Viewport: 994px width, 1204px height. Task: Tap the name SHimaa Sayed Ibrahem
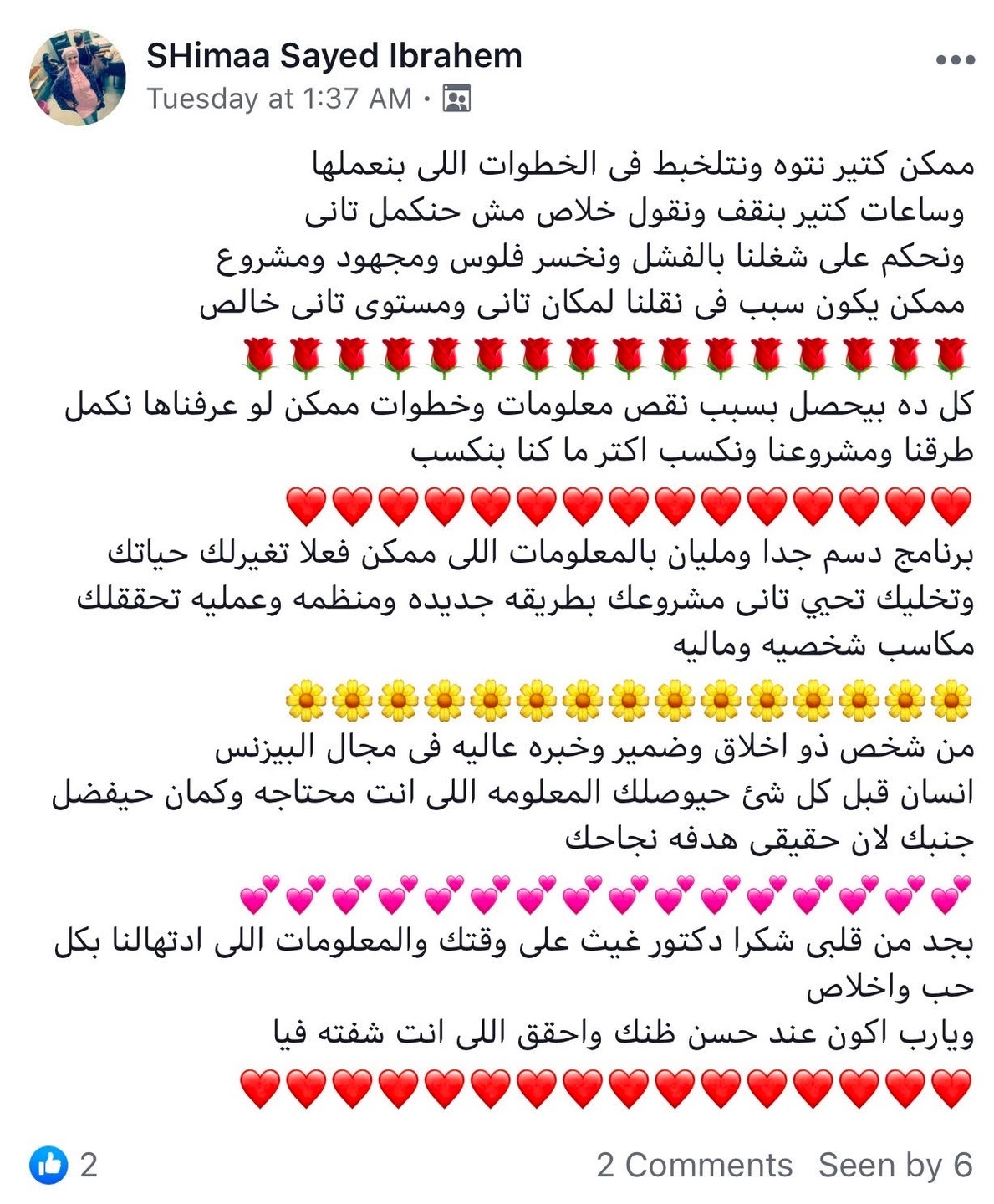point(334,56)
